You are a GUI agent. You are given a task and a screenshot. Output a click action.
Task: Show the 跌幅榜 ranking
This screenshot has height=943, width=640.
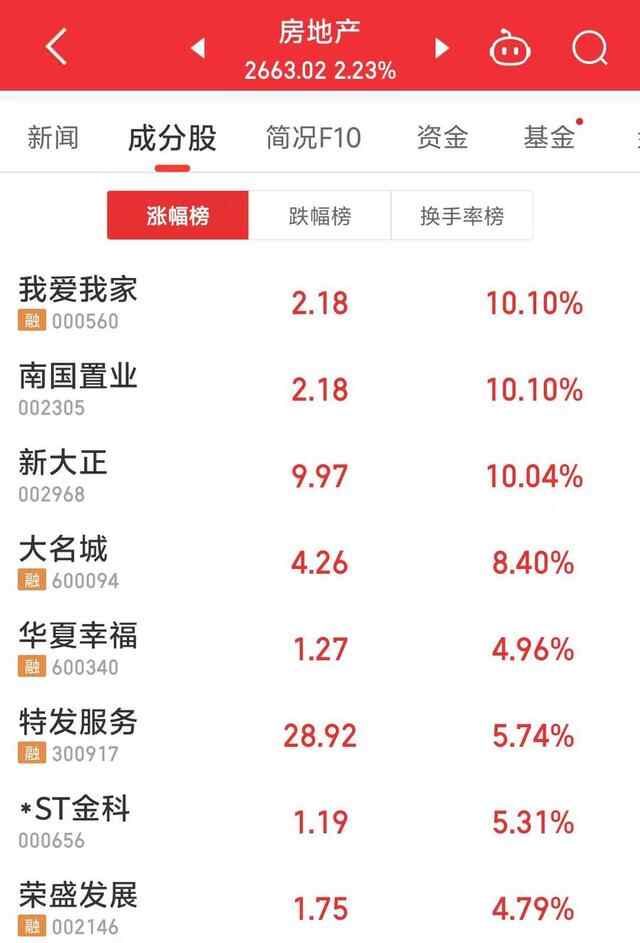point(320,215)
